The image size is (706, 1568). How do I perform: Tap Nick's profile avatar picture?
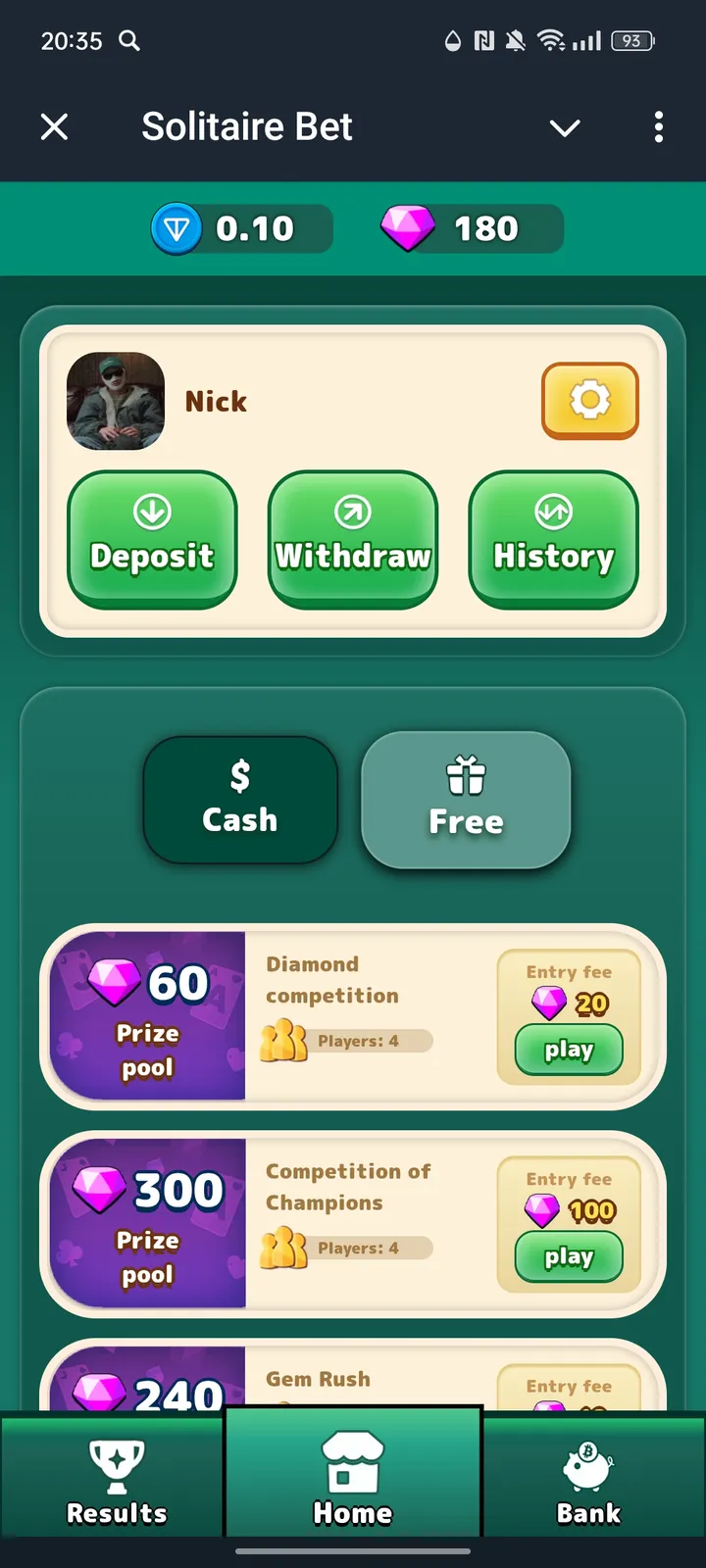[116, 402]
